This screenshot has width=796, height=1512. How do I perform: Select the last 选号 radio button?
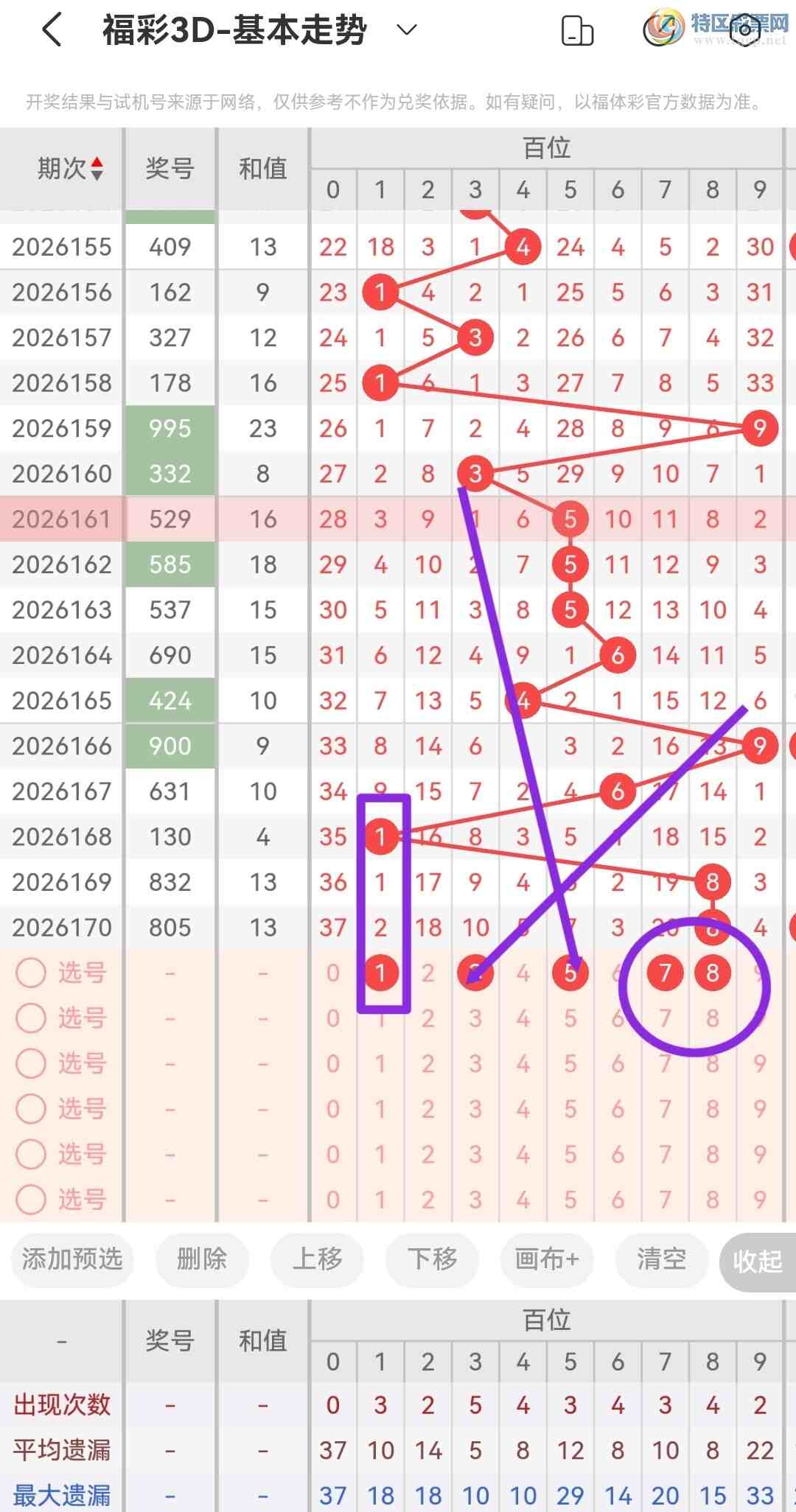[x=31, y=1200]
